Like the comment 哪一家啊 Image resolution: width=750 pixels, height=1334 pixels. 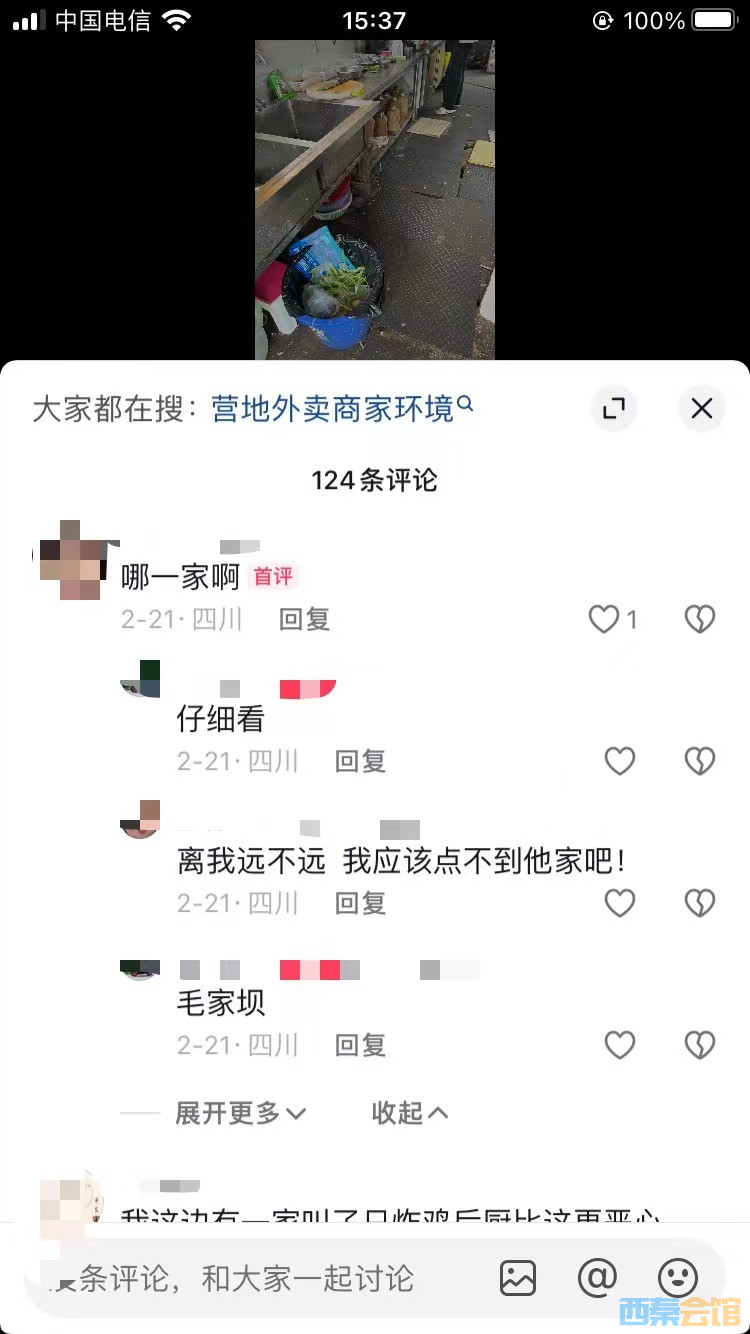tap(604, 620)
